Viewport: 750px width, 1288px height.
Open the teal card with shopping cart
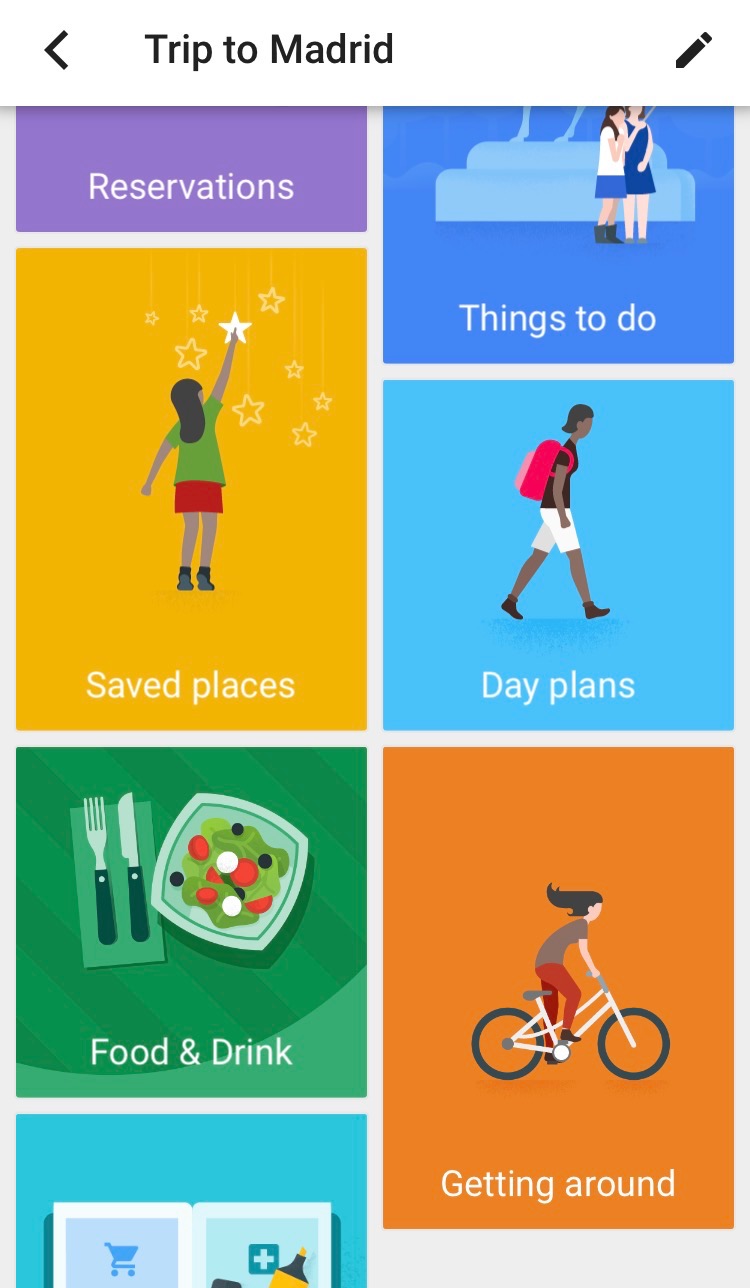click(191, 1201)
